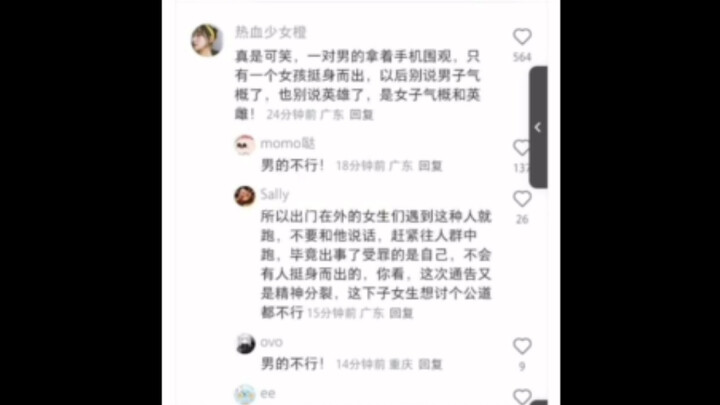
Task: View momo's profile avatar
Action: pos(244,145)
